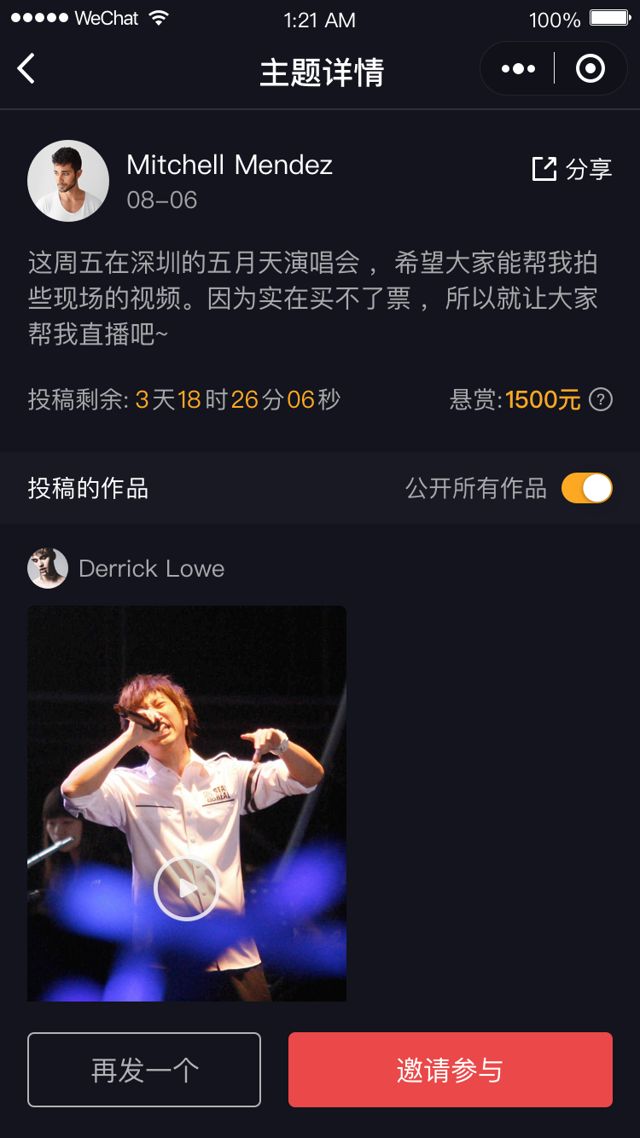Close the mini program with the circle icon
This screenshot has width=640, height=1138.
click(590, 69)
